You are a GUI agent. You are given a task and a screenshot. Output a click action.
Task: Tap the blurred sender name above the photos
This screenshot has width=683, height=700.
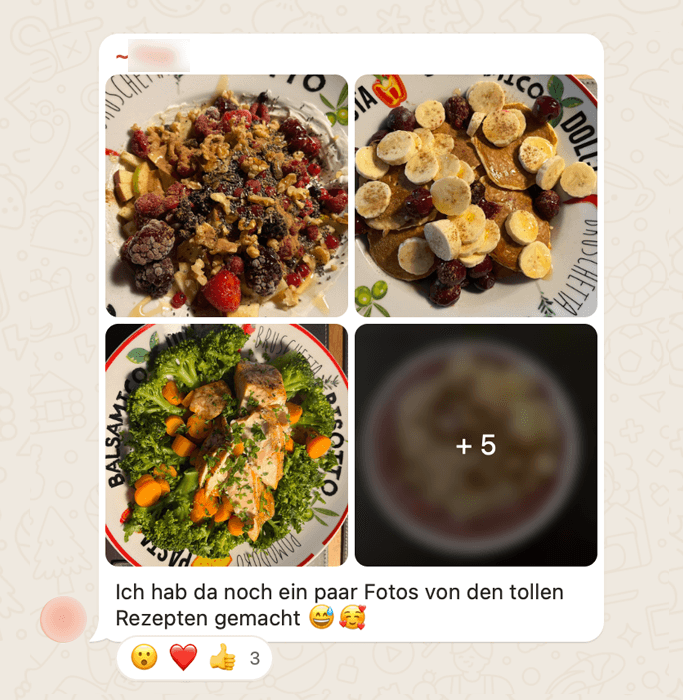point(157,55)
